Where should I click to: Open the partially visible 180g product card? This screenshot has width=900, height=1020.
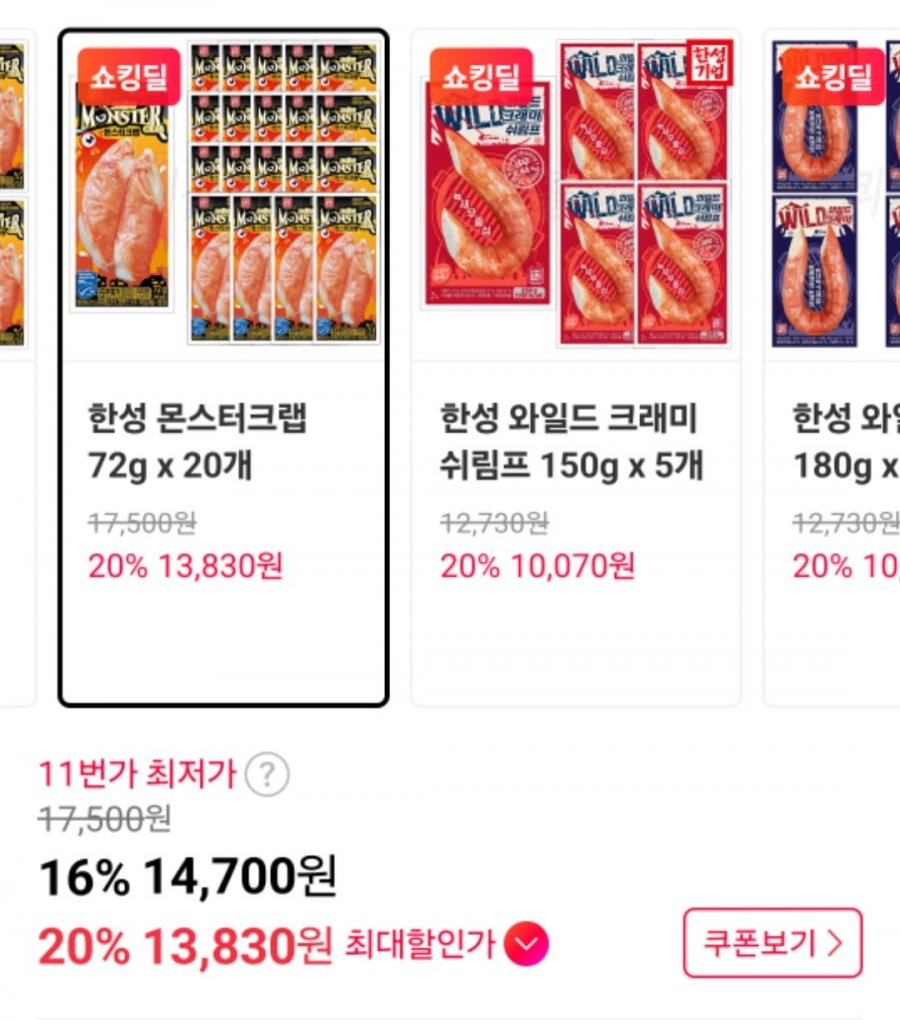835,367
